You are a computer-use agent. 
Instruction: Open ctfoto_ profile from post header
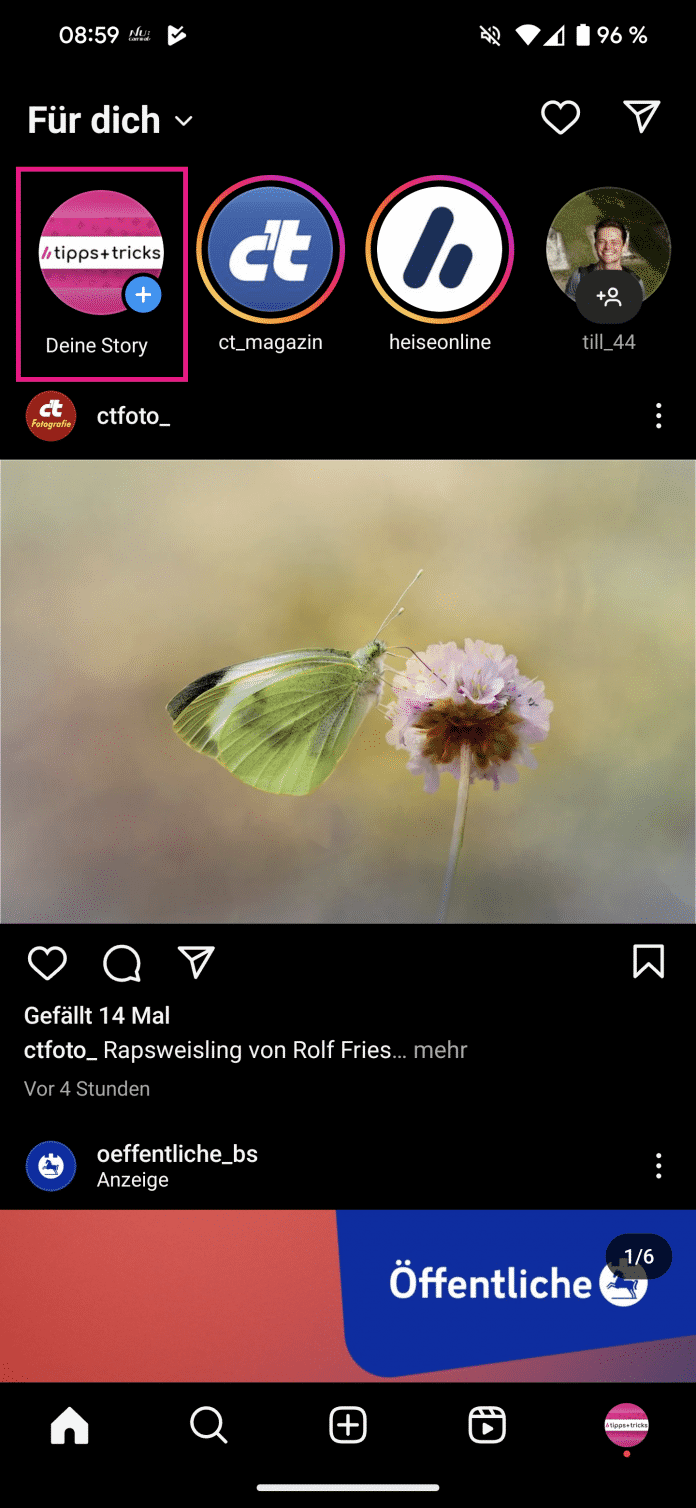point(132,416)
